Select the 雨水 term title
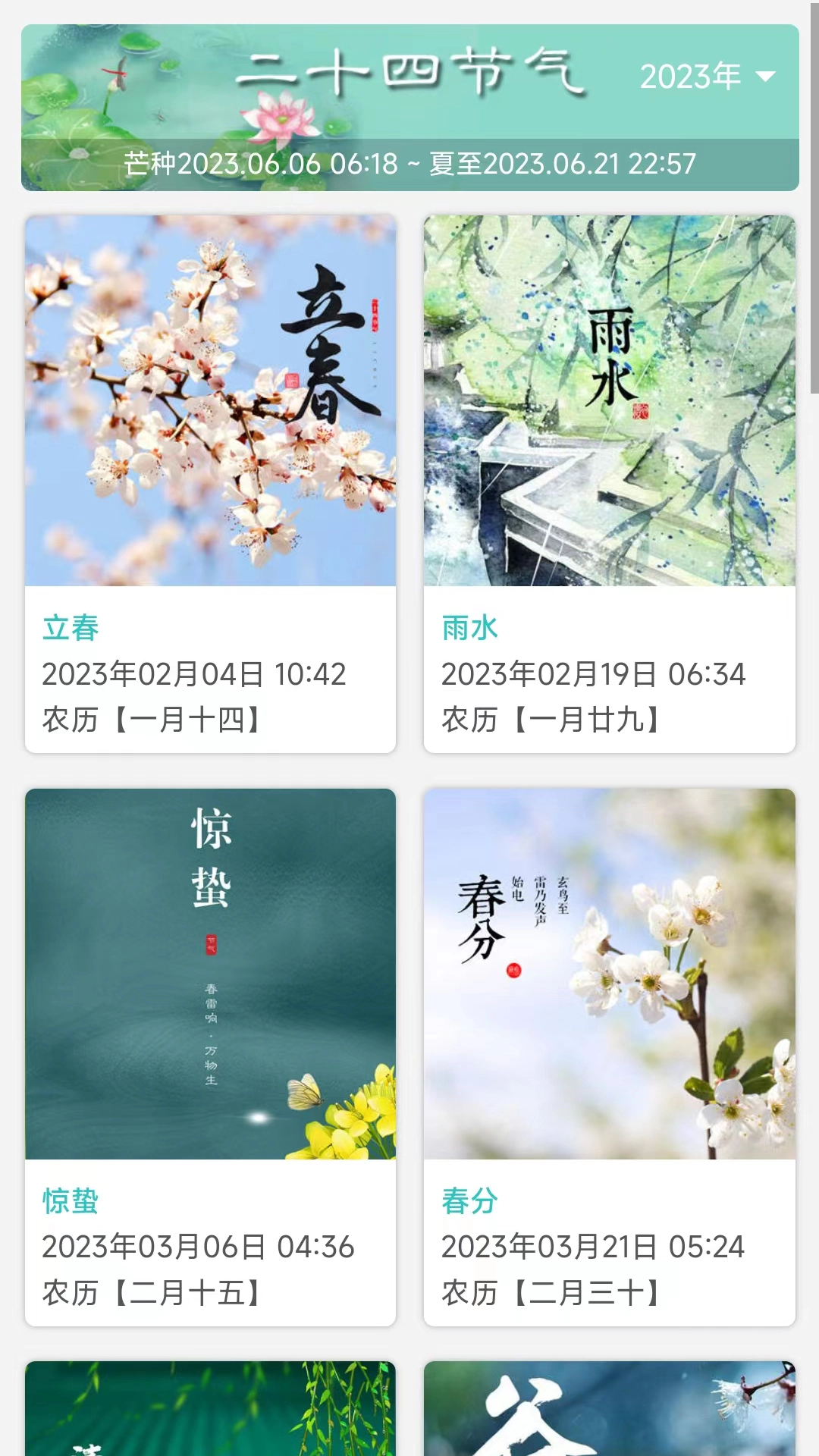Screen dimensions: 819x1456 pyautogui.click(x=469, y=628)
